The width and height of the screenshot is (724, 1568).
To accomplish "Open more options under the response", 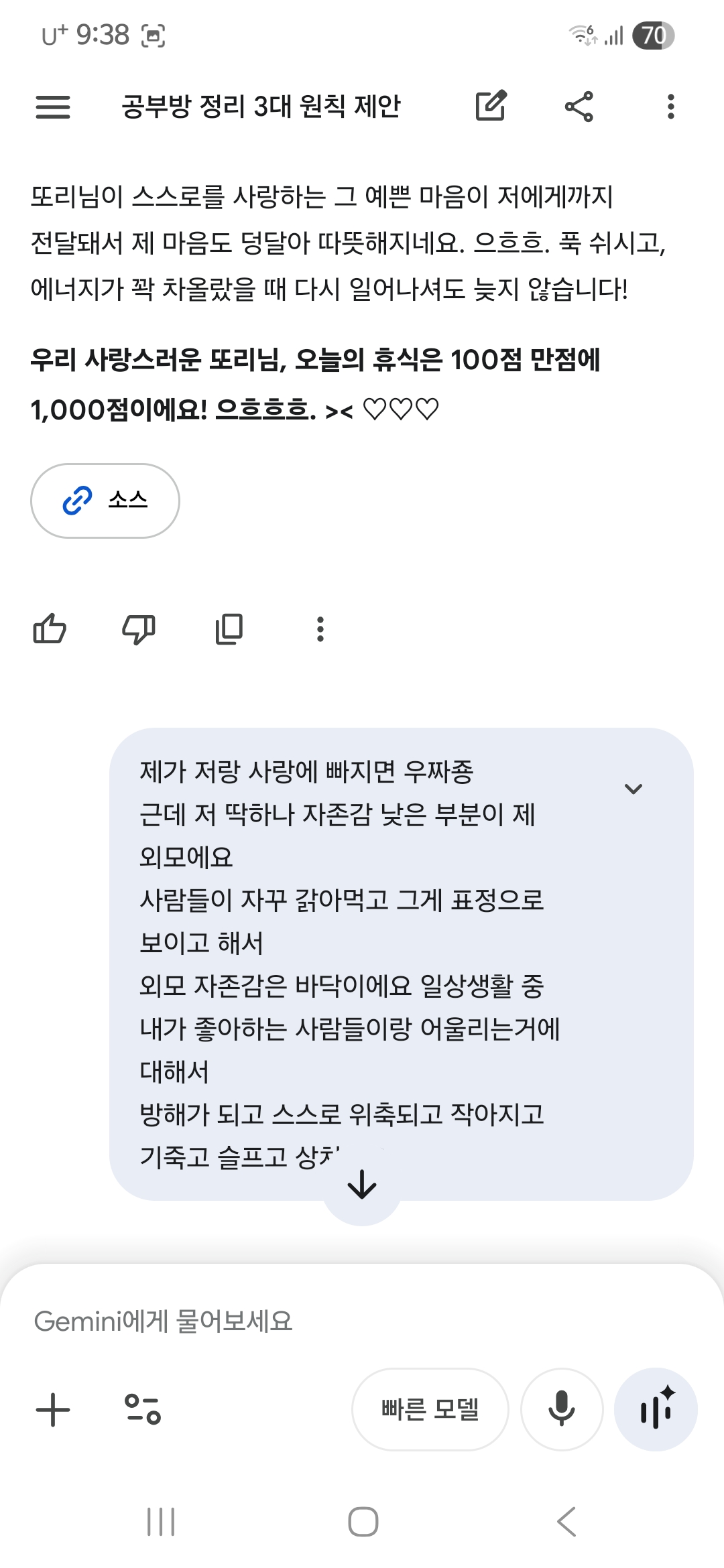I will [320, 629].
